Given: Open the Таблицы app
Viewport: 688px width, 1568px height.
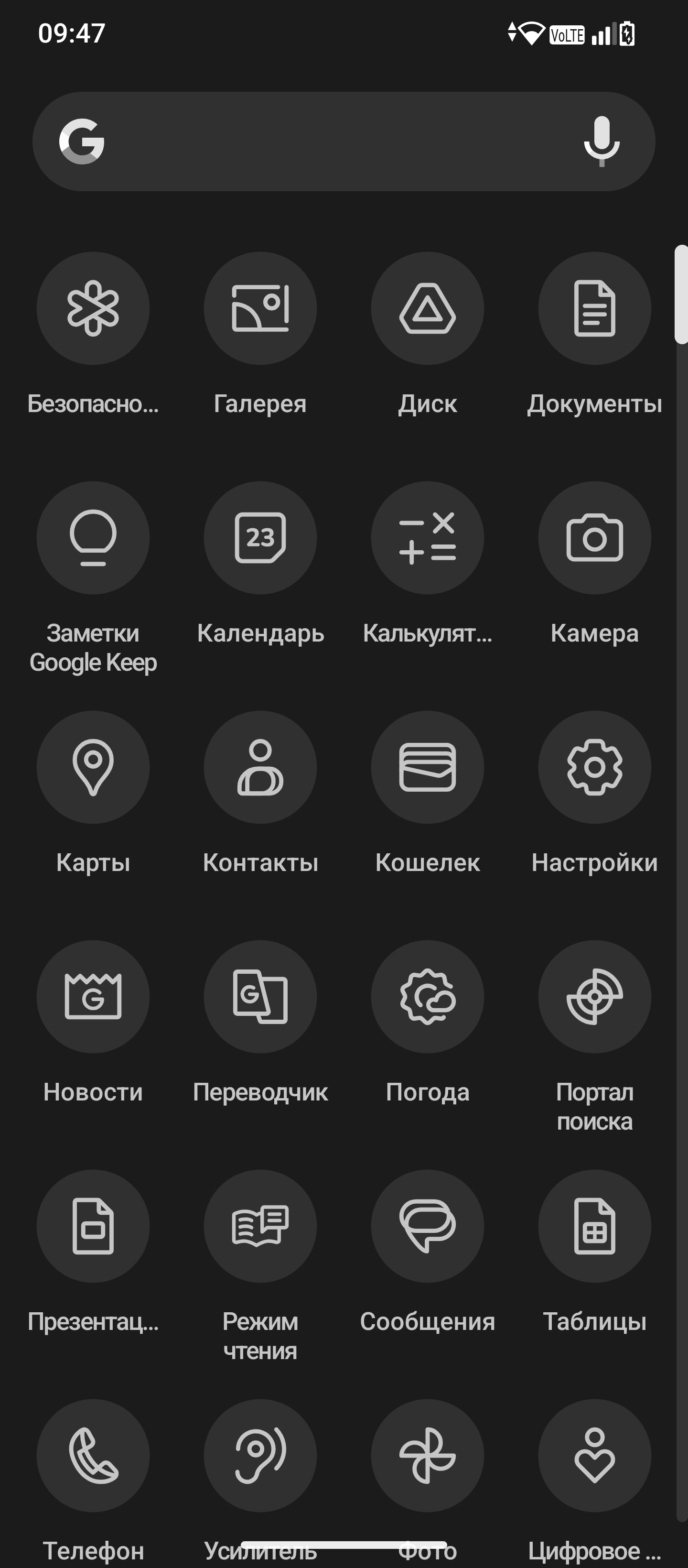Looking at the screenshot, I should [594, 1227].
